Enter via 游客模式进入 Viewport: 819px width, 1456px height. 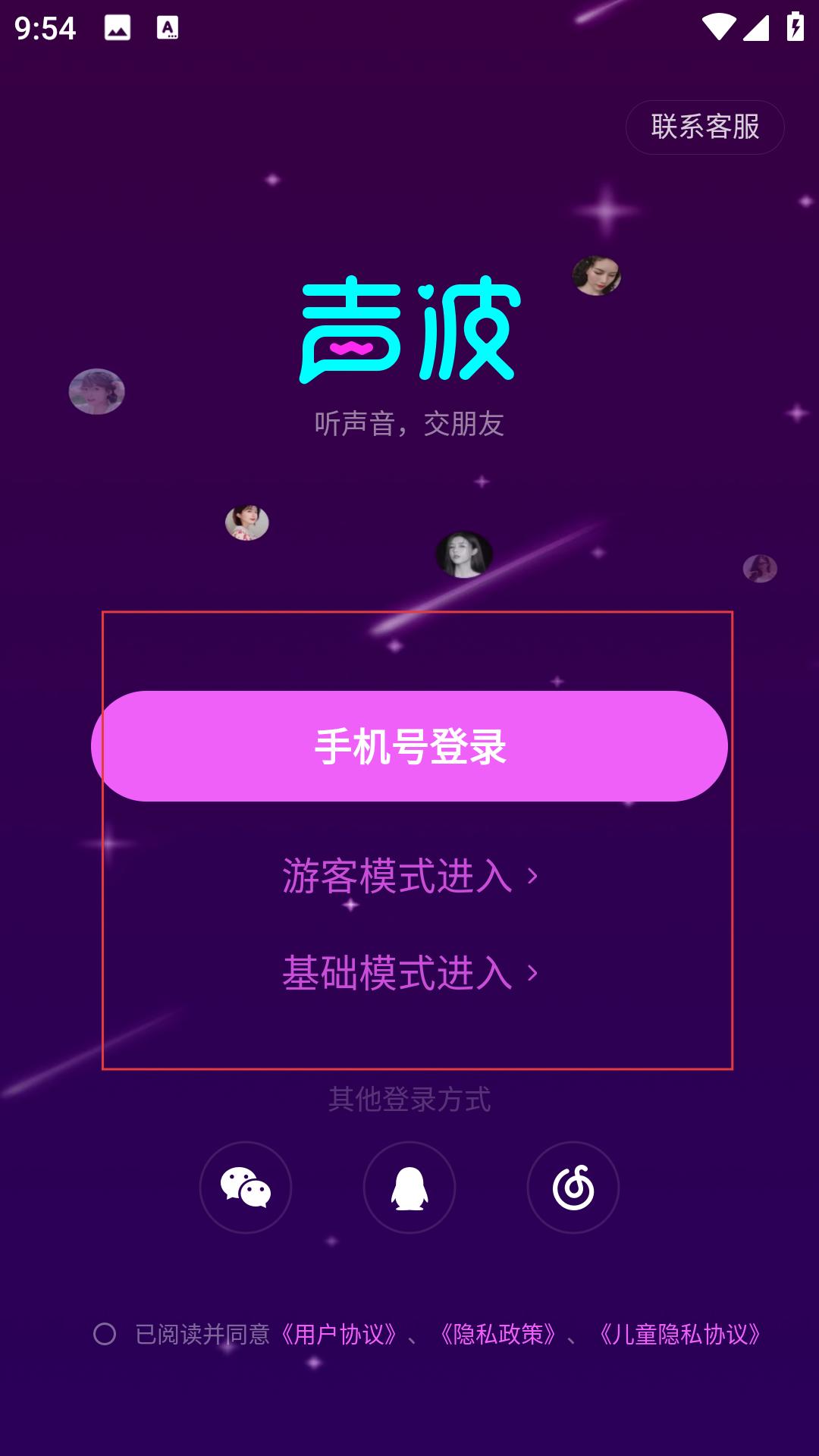[x=409, y=876]
